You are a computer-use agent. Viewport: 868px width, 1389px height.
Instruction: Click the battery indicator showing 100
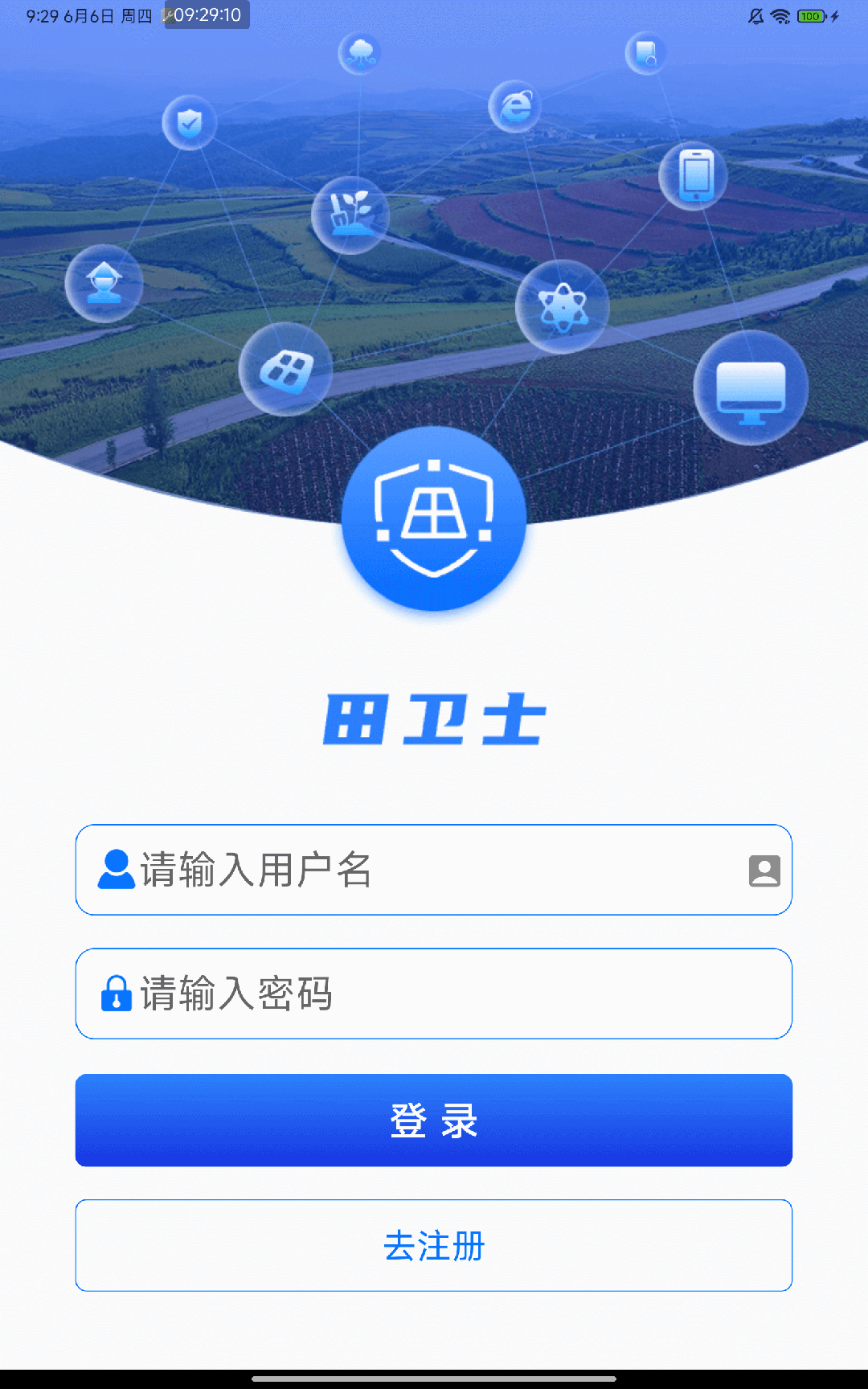coord(811,15)
